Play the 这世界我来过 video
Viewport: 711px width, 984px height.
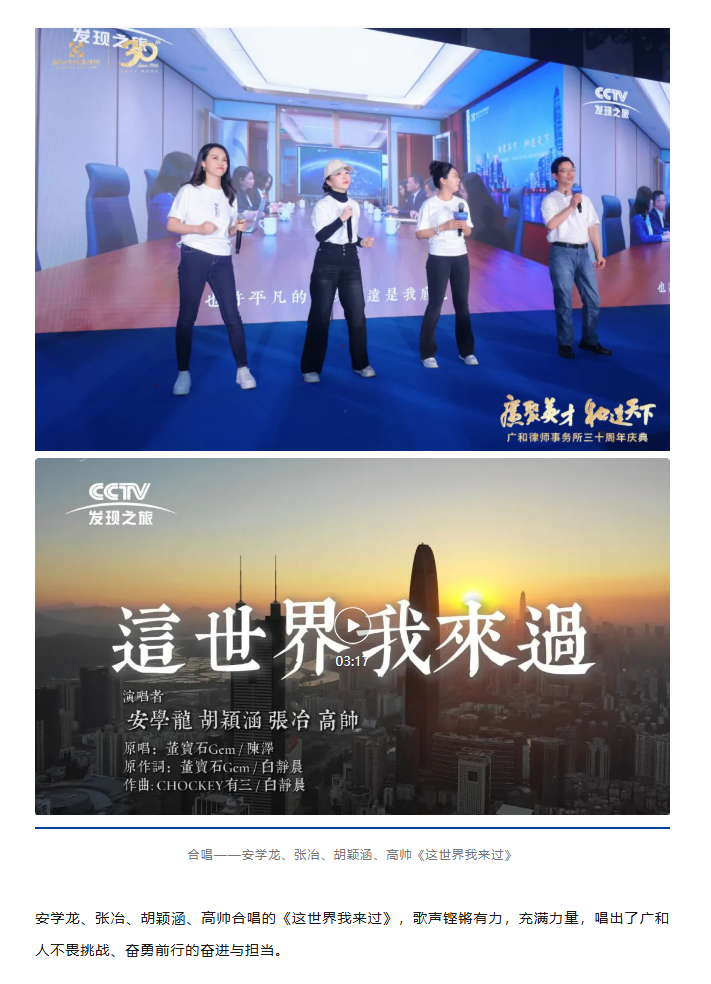(x=352, y=627)
